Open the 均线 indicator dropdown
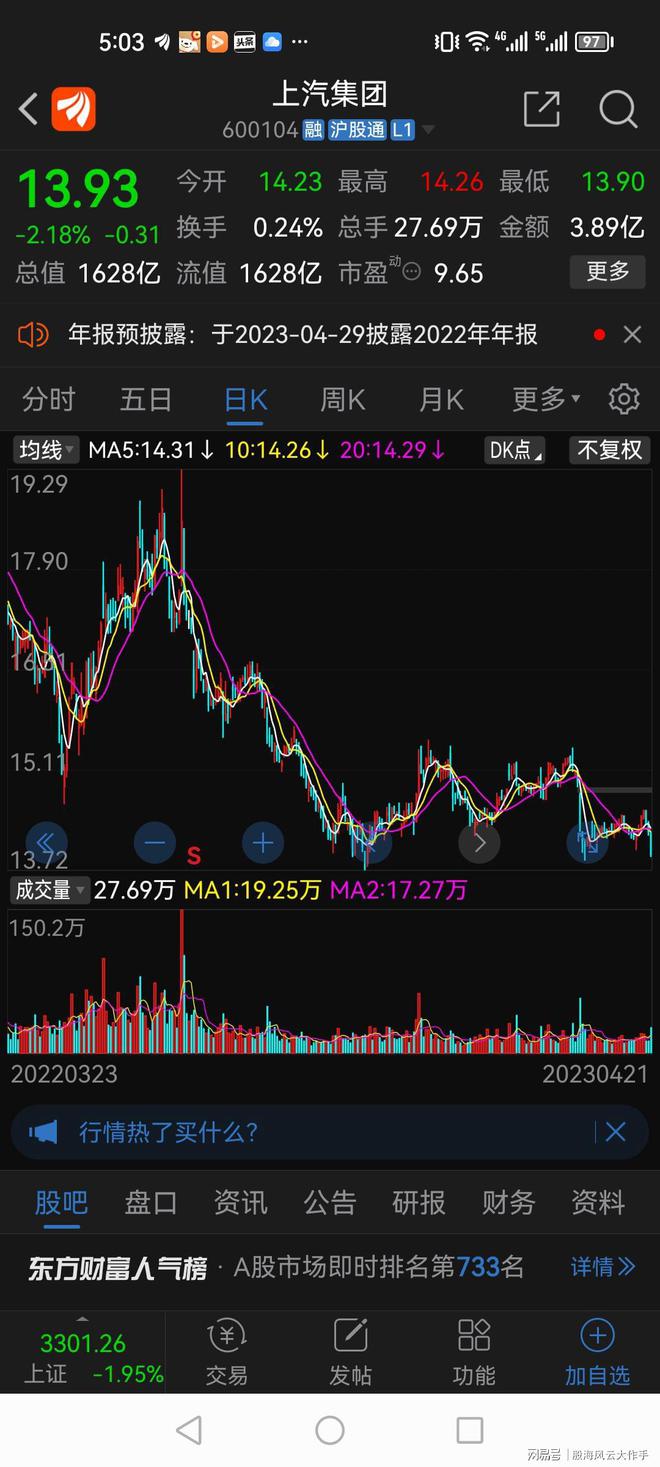The height and width of the screenshot is (1467, 660). [46, 450]
